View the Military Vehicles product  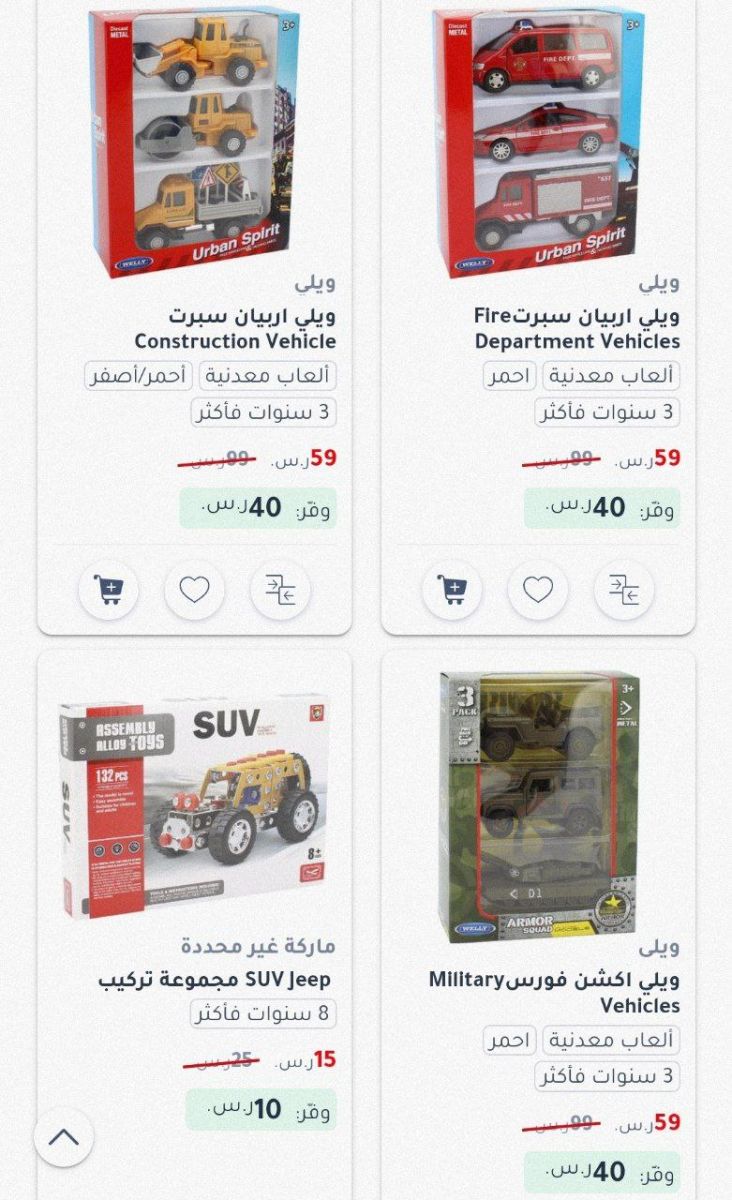click(539, 805)
